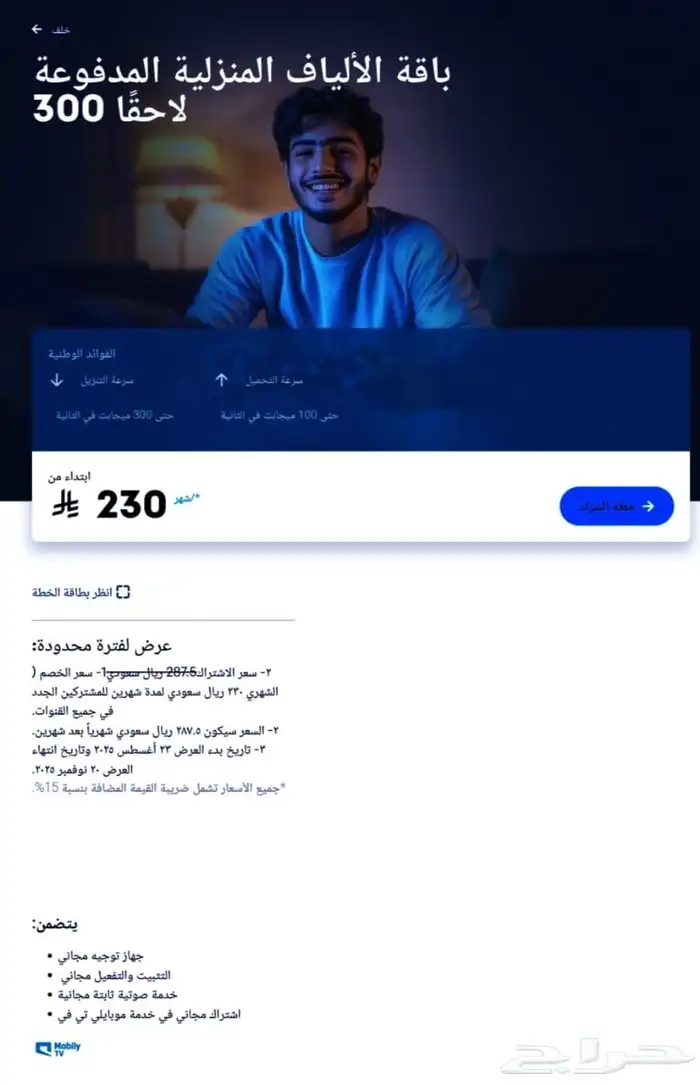Tap the blue purchase plan button
Image resolution: width=700 pixels, height=1085 pixels.
tap(616, 506)
